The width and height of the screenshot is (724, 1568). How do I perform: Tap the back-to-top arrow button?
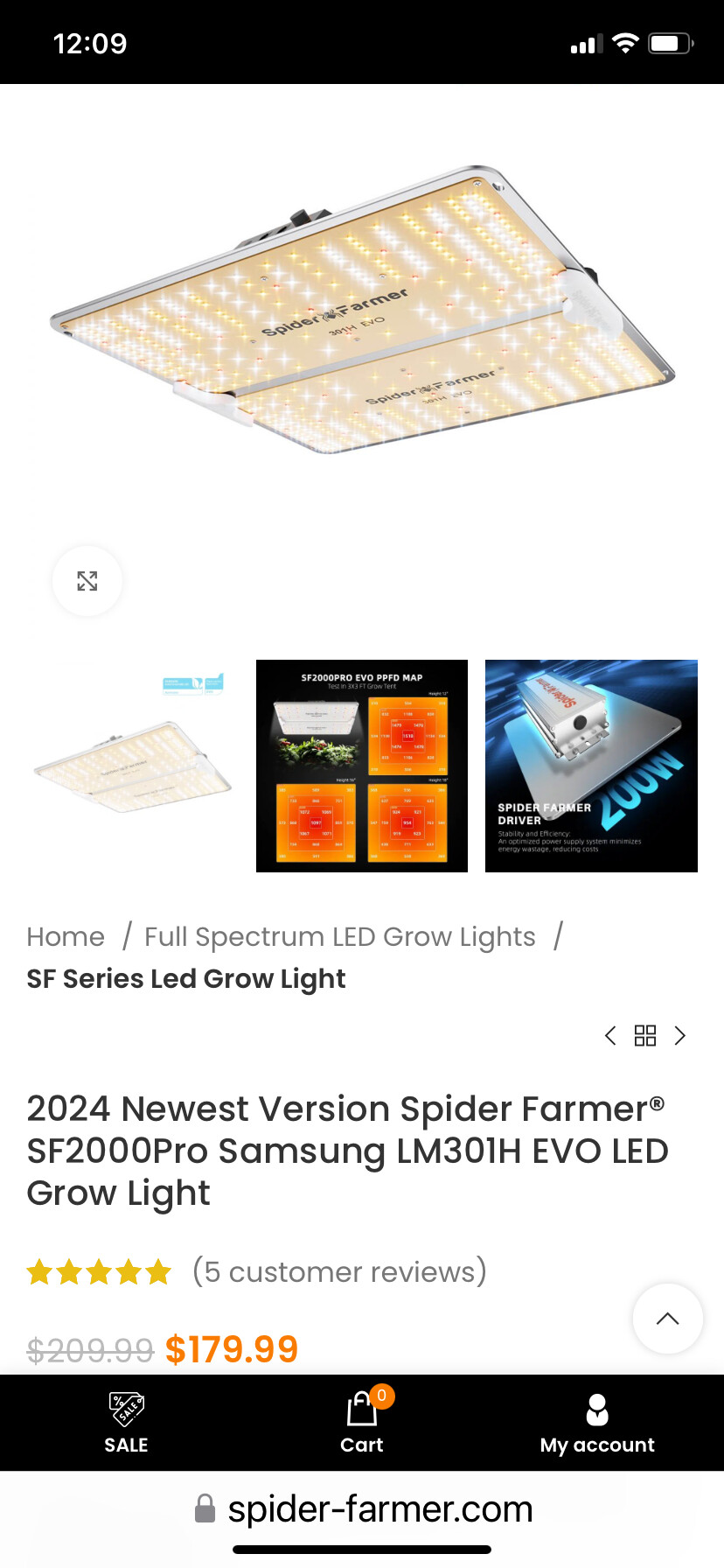point(667,1319)
